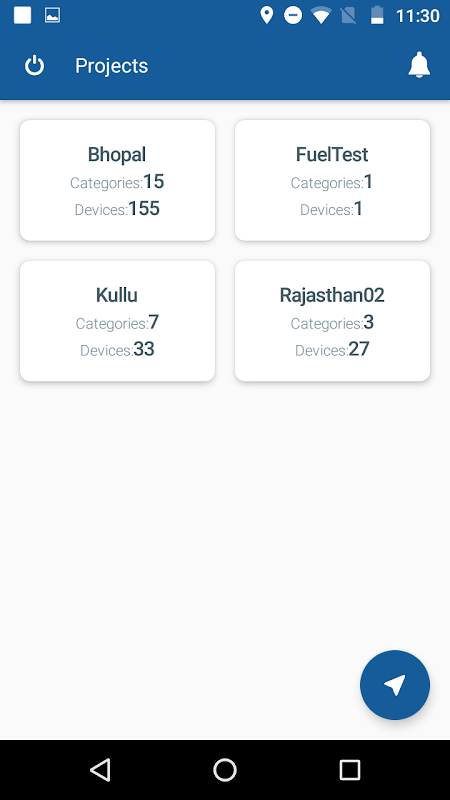This screenshot has height=800, width=450.
Task: Open the notifications bell
Action: (x=419, y=65)
